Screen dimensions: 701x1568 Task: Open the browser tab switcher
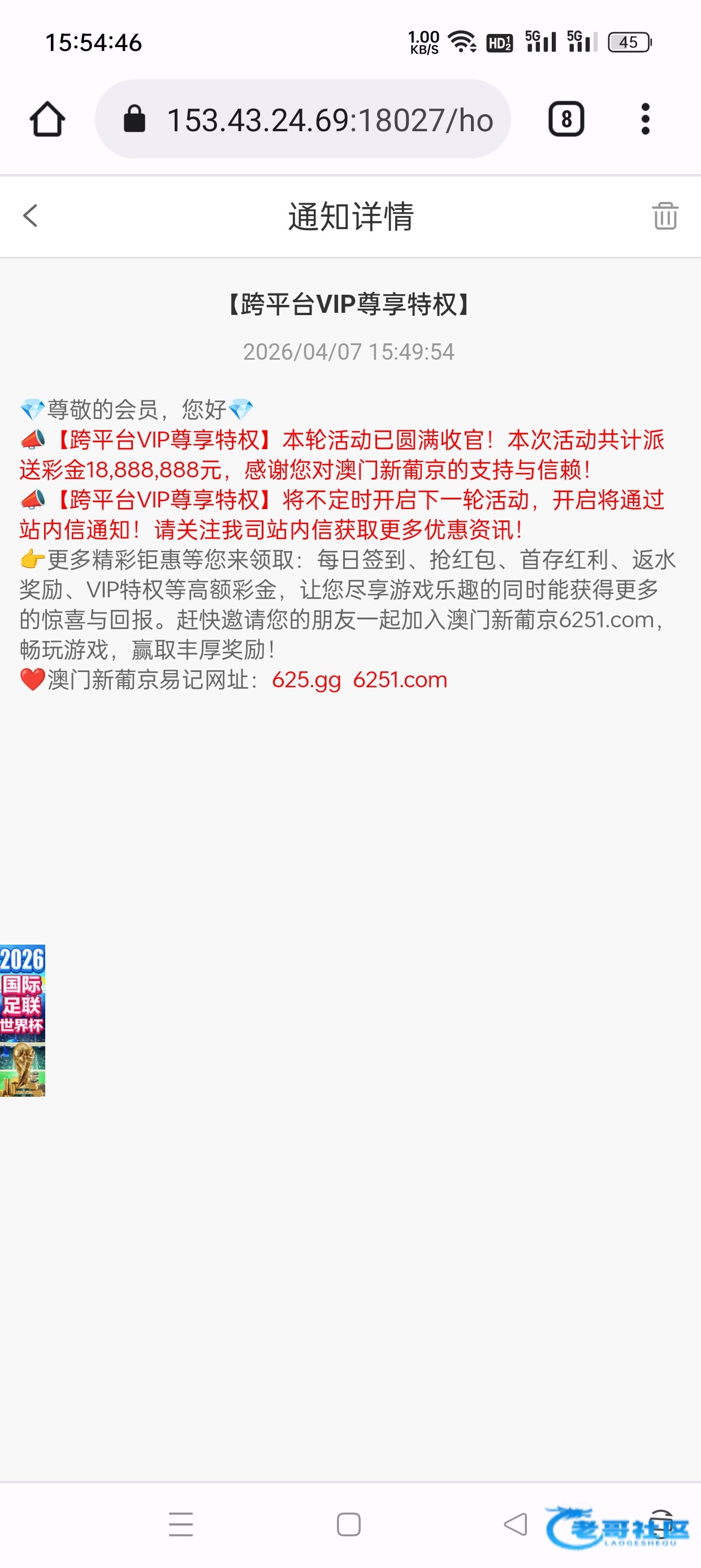[x=566, y=119]
